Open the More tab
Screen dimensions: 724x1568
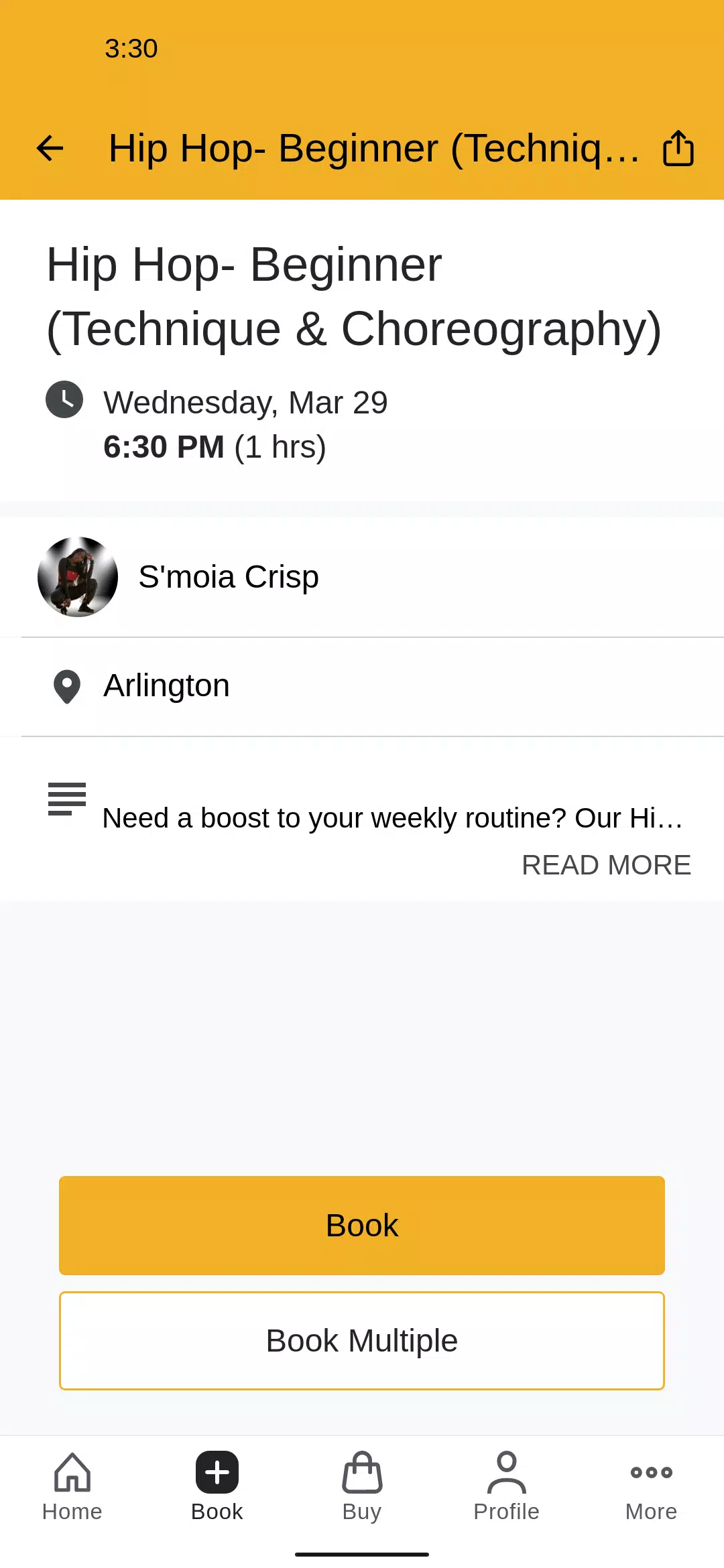coord(652,1487)
